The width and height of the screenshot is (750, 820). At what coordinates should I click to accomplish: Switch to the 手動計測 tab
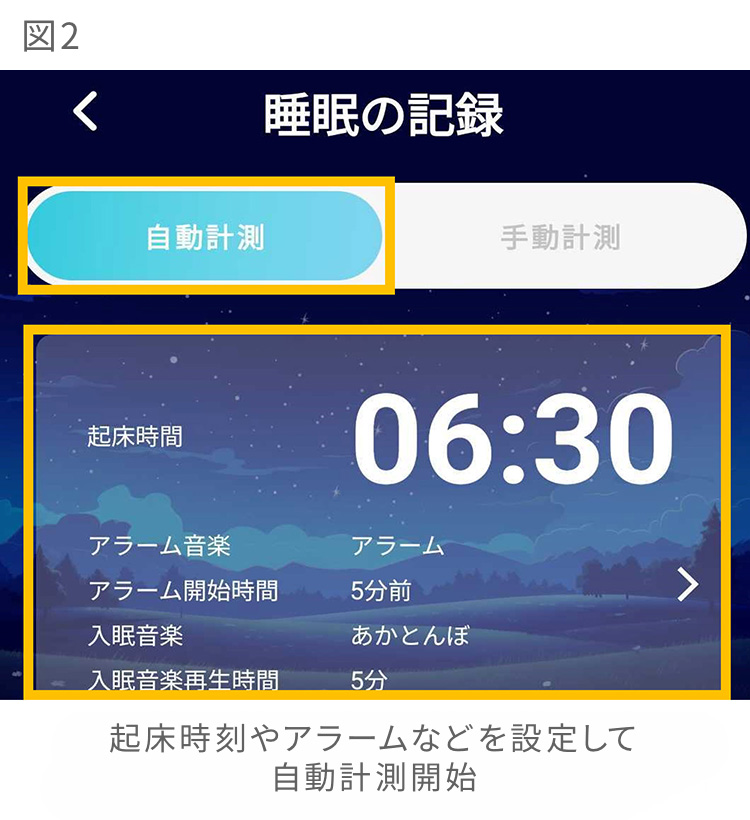(x=560, y=237)
